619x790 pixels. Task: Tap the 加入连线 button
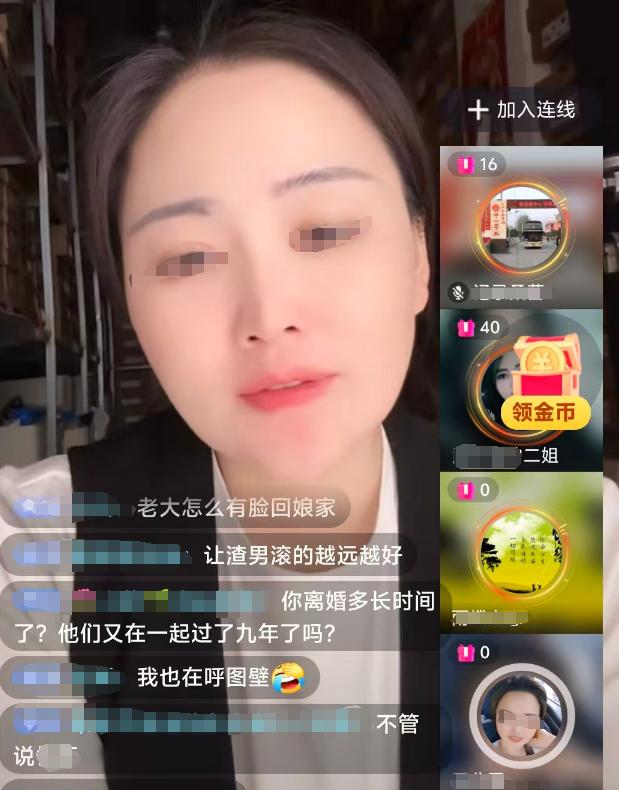coord(522,110)
